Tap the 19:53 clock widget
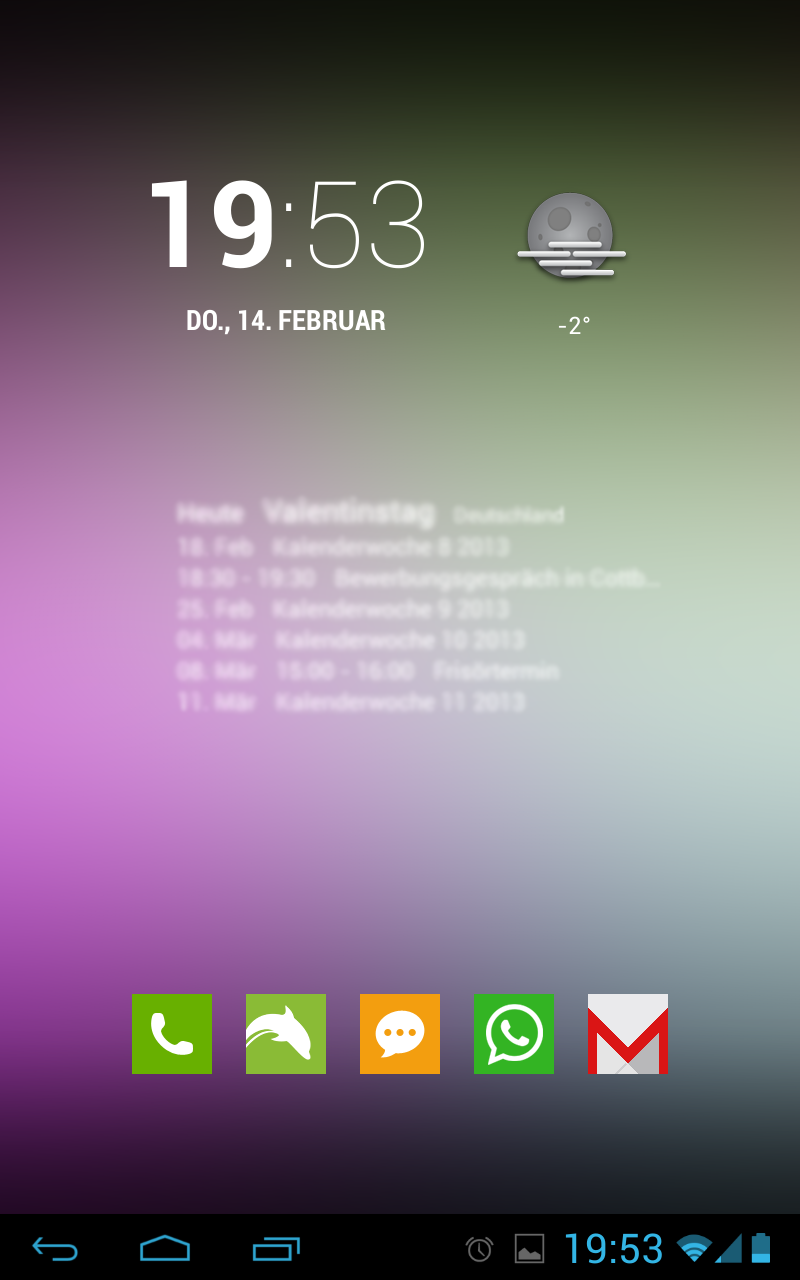 pos(287,225)
